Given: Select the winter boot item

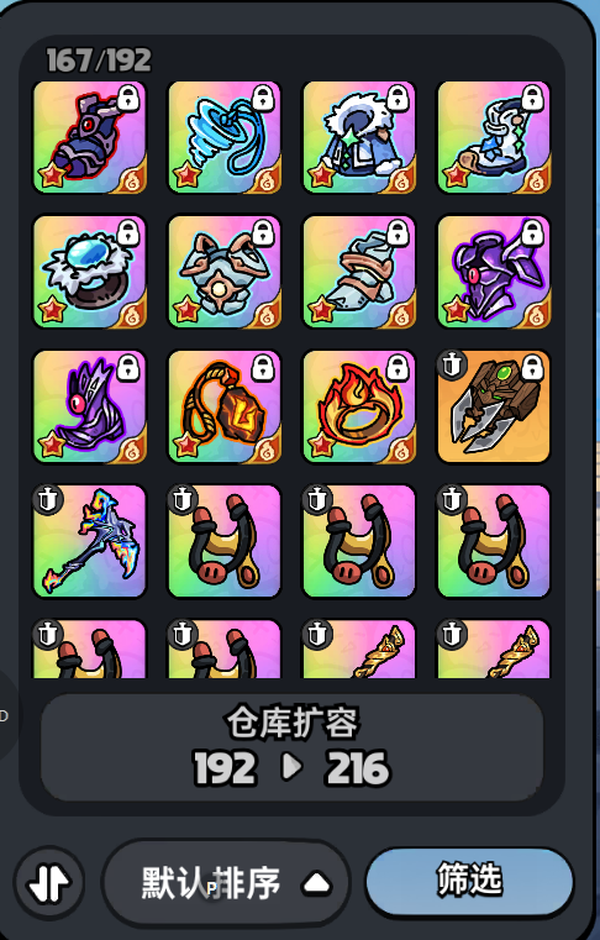Looking at the screenshot, I should (494, 137).
